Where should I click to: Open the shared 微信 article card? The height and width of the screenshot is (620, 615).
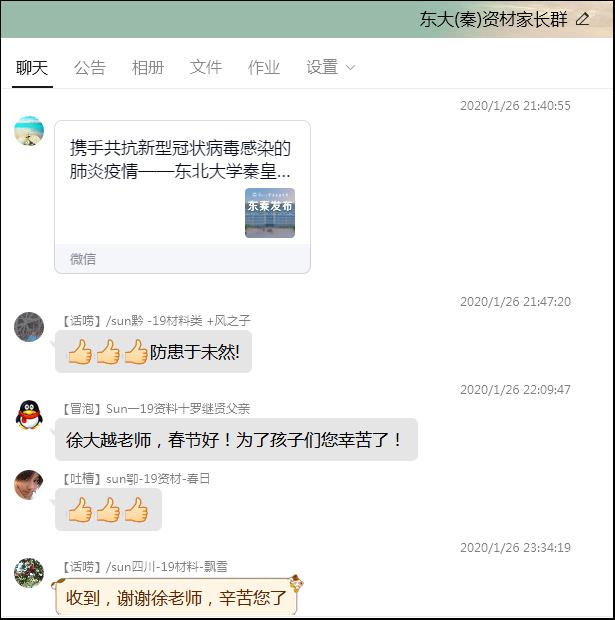coord(182,195)
